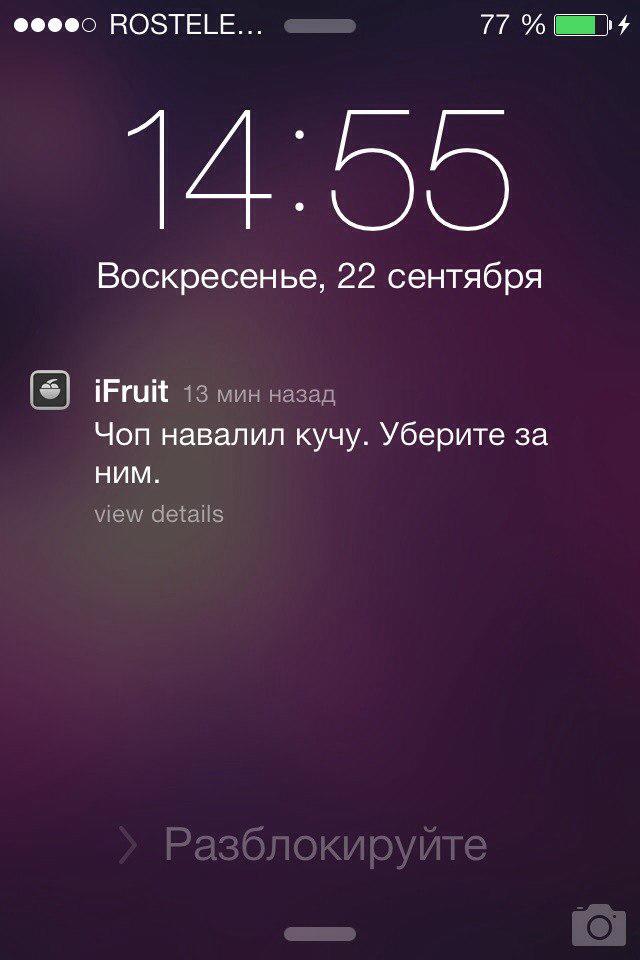Tap the camera shortcut icon
The width and height of the screenshot is (640, 960).
click(598, 925)
